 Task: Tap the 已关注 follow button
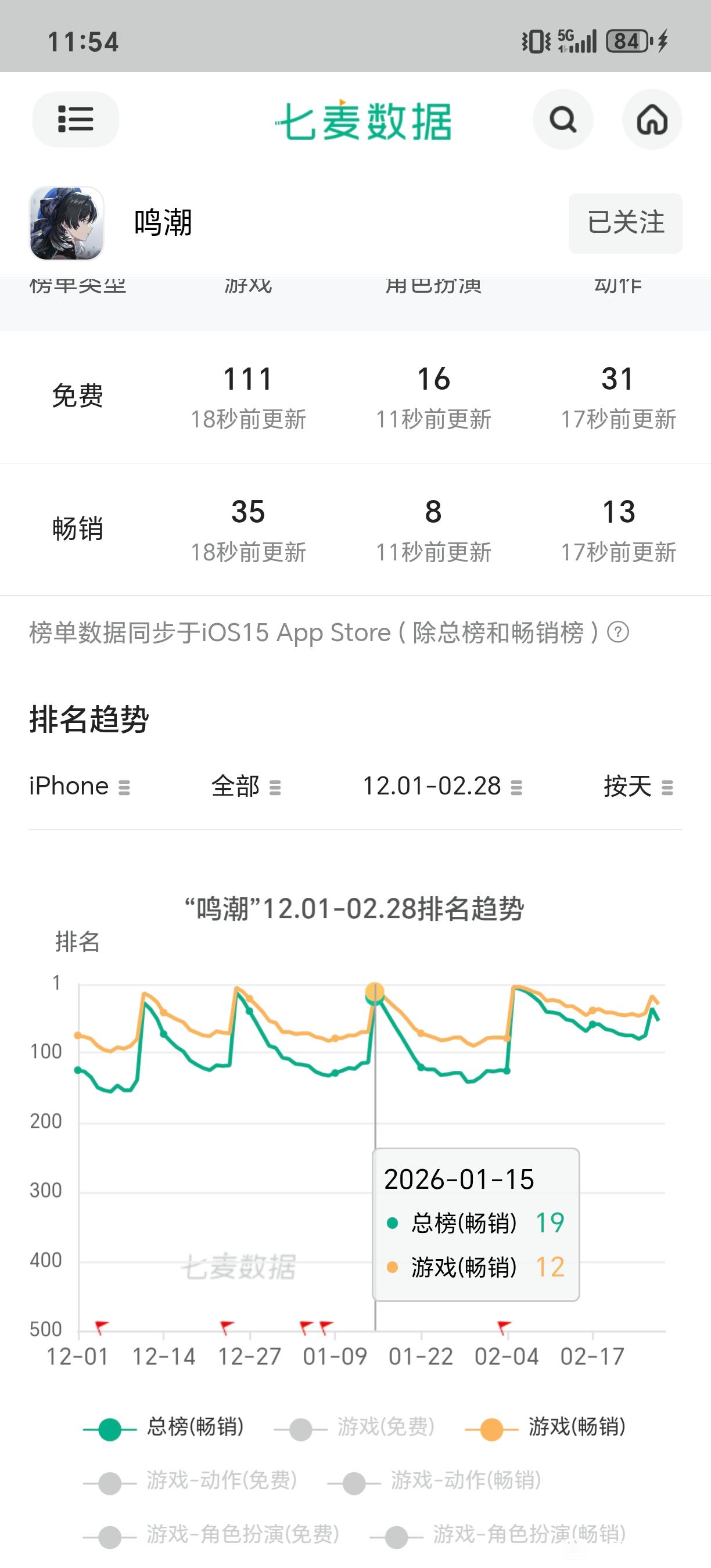pos(625,223)
